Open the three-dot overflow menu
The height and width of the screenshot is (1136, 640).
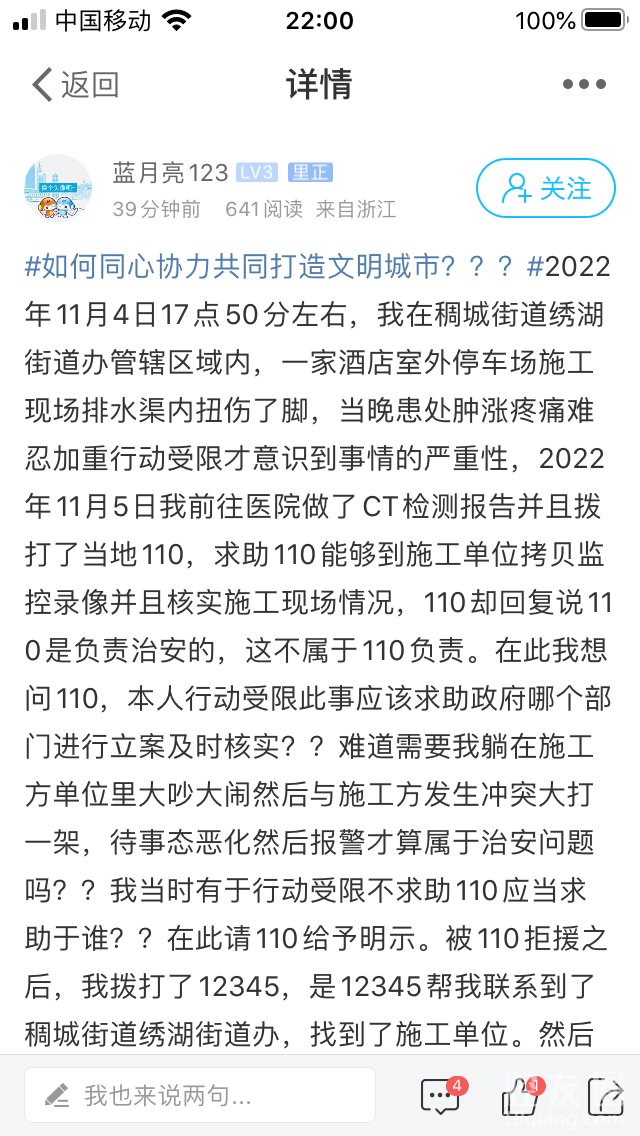584,85
